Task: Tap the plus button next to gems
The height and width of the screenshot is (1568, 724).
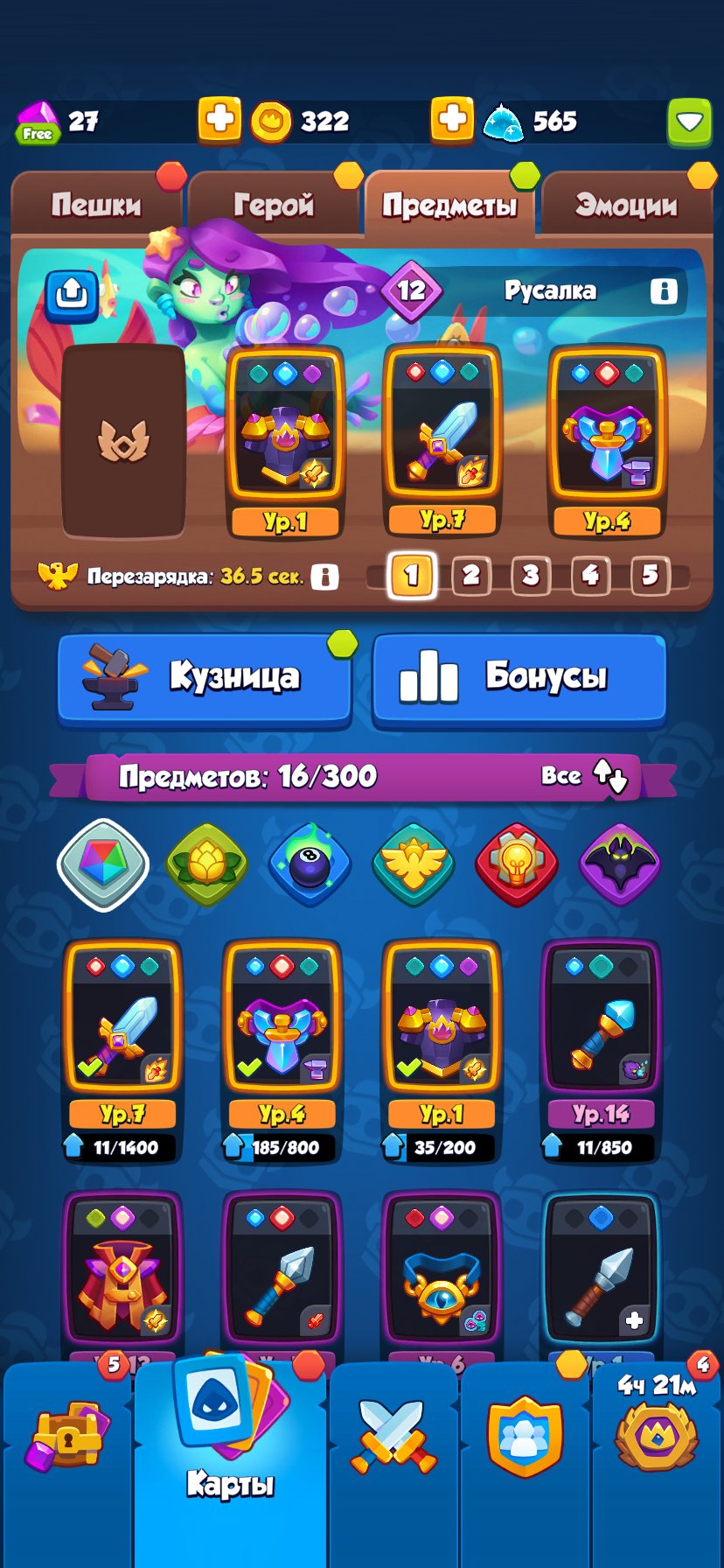Action: 219,120
